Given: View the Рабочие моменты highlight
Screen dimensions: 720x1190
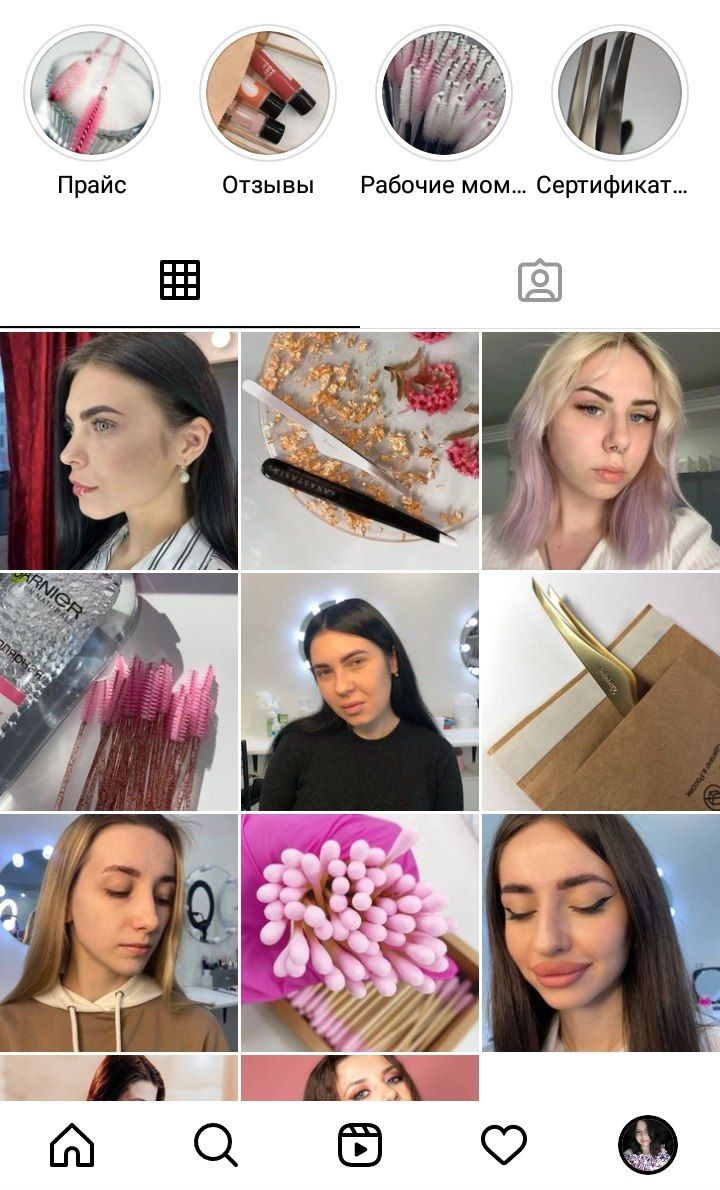Looking at the screenshot, I should [x=444, y=93].
